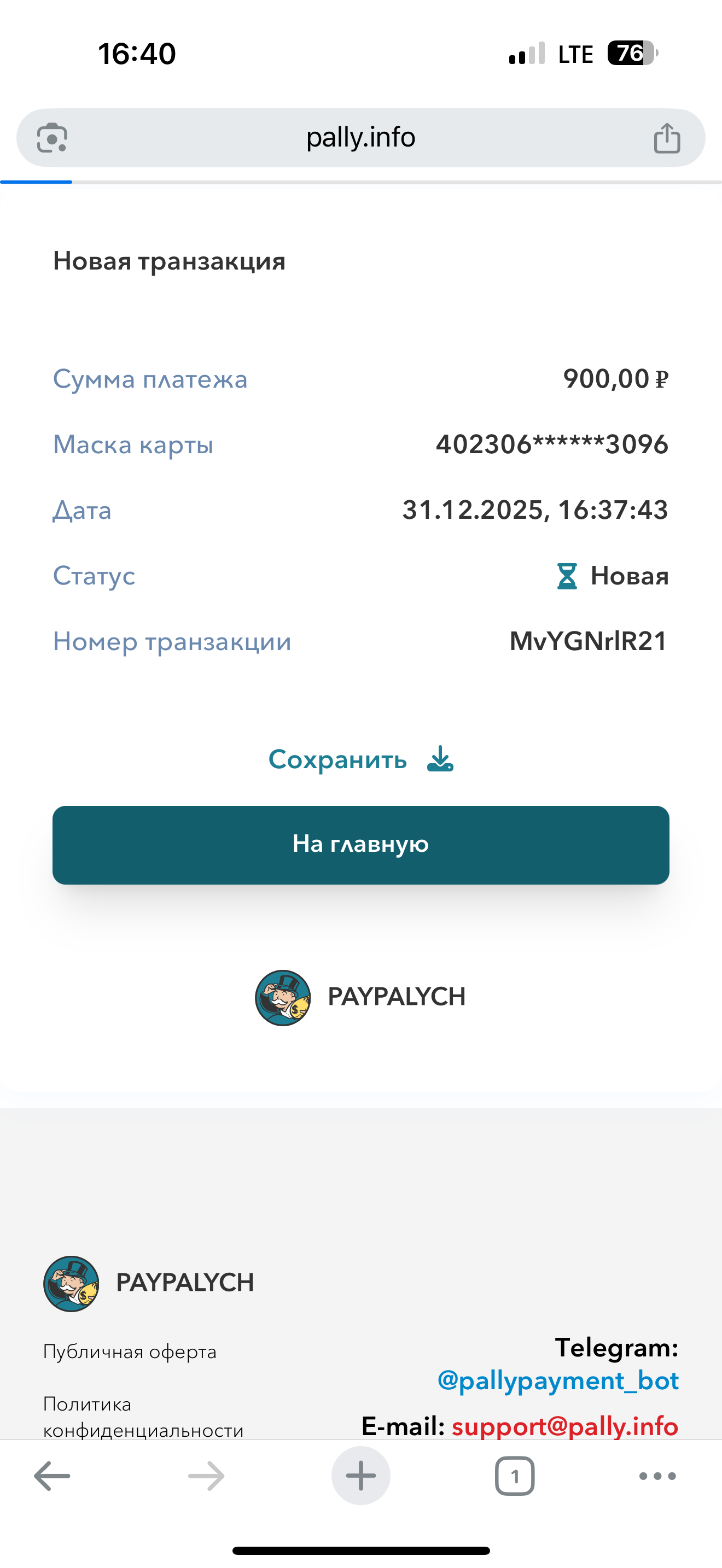Go to the main page with На главную
722x1568 pixels.
(x=360, y=845)
